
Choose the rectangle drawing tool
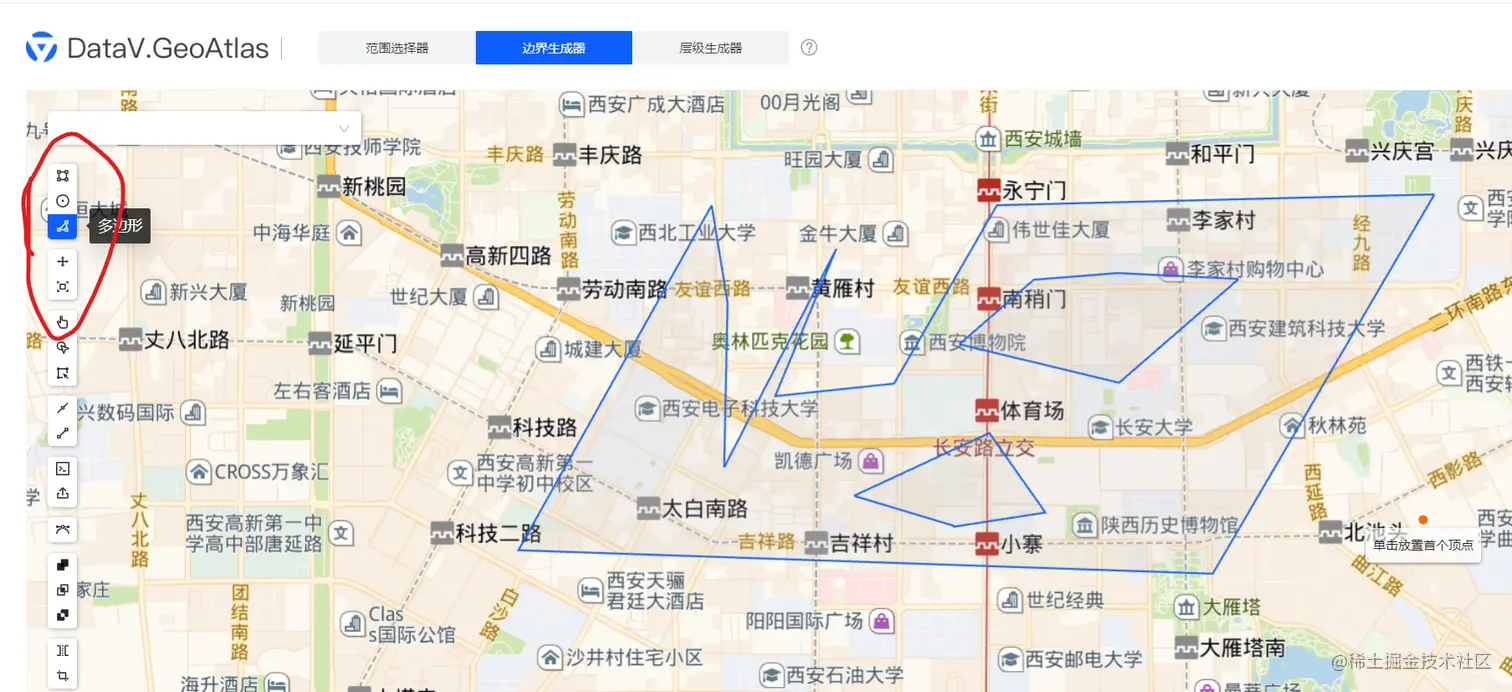tap(63, 176)
